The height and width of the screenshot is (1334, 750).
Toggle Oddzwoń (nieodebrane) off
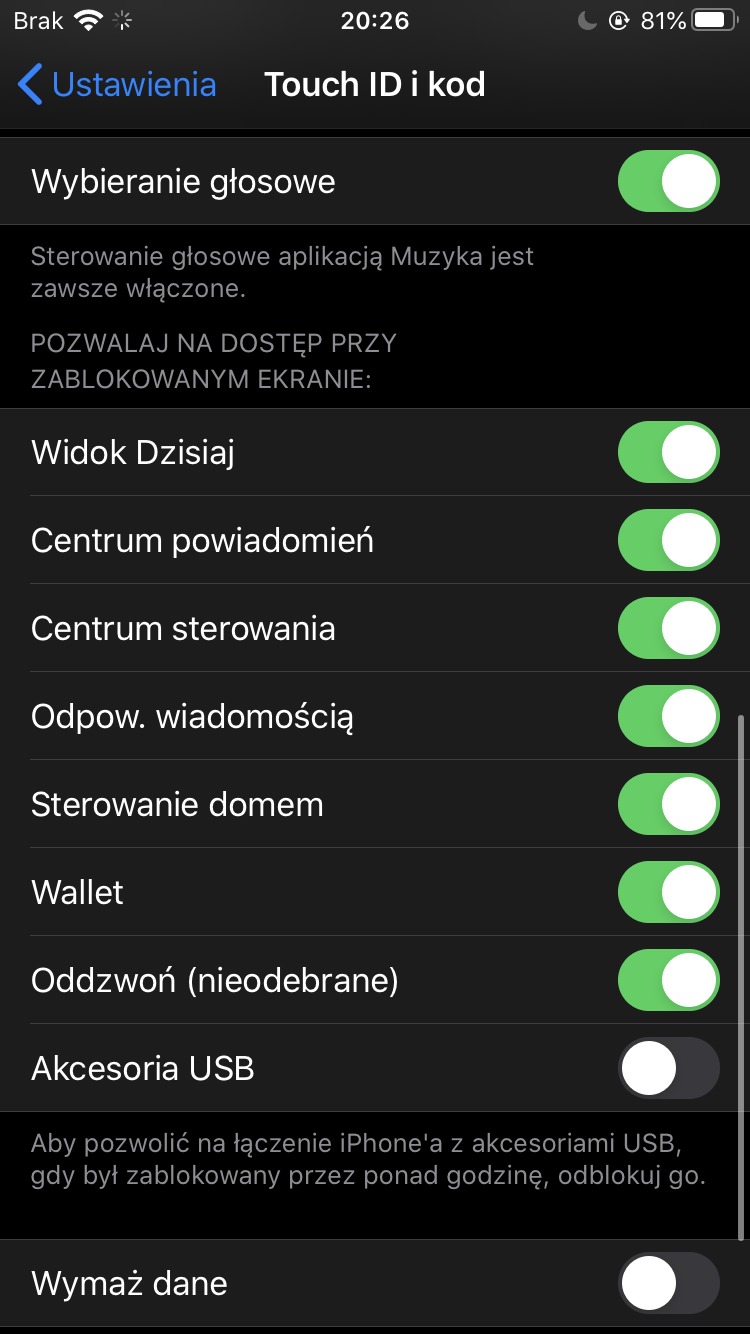(x=668, y=980)
